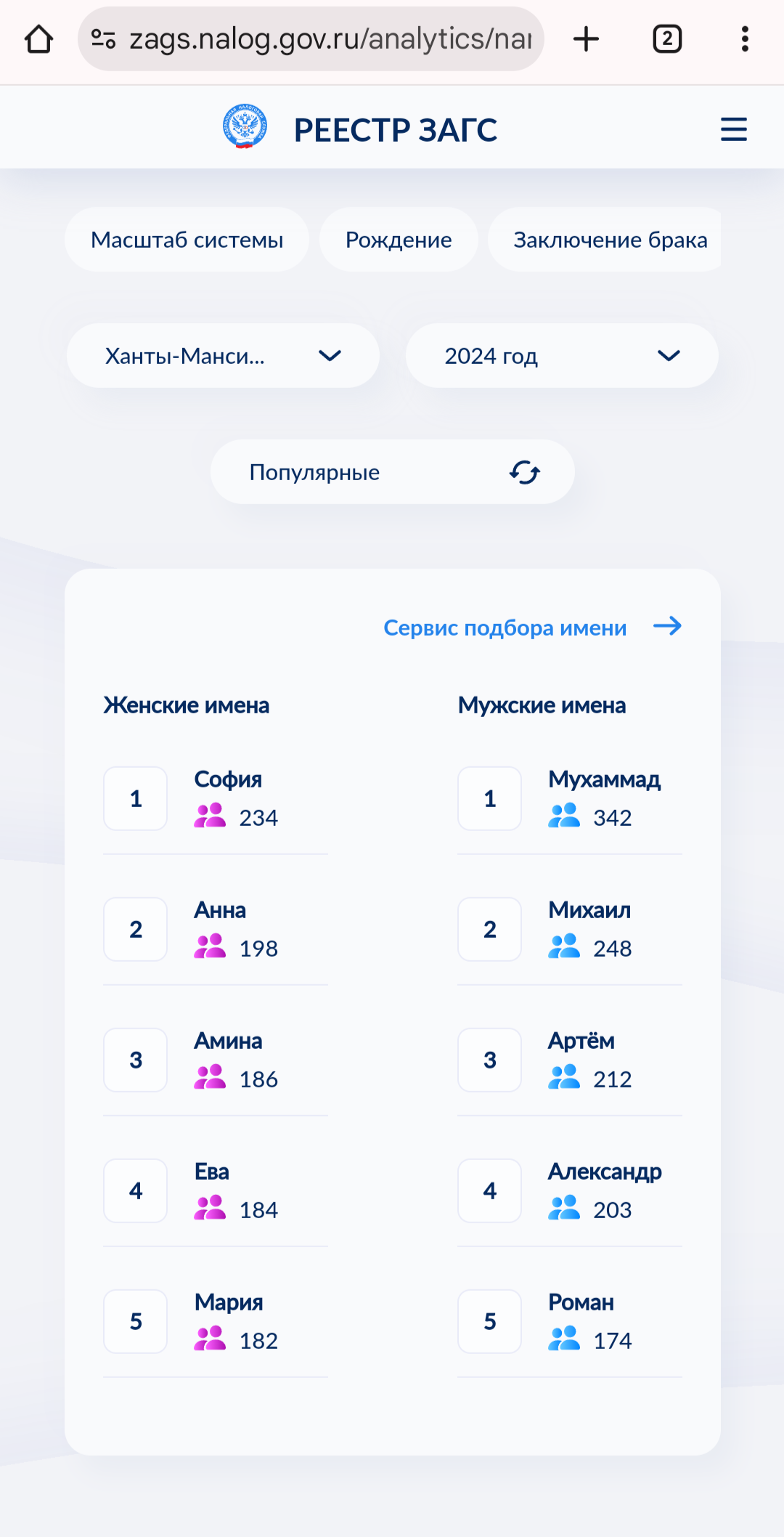This screenshot has height=1537, width=784.
Task: Expand the Ханты-Манси region dropdown
Action: (223, 356)
